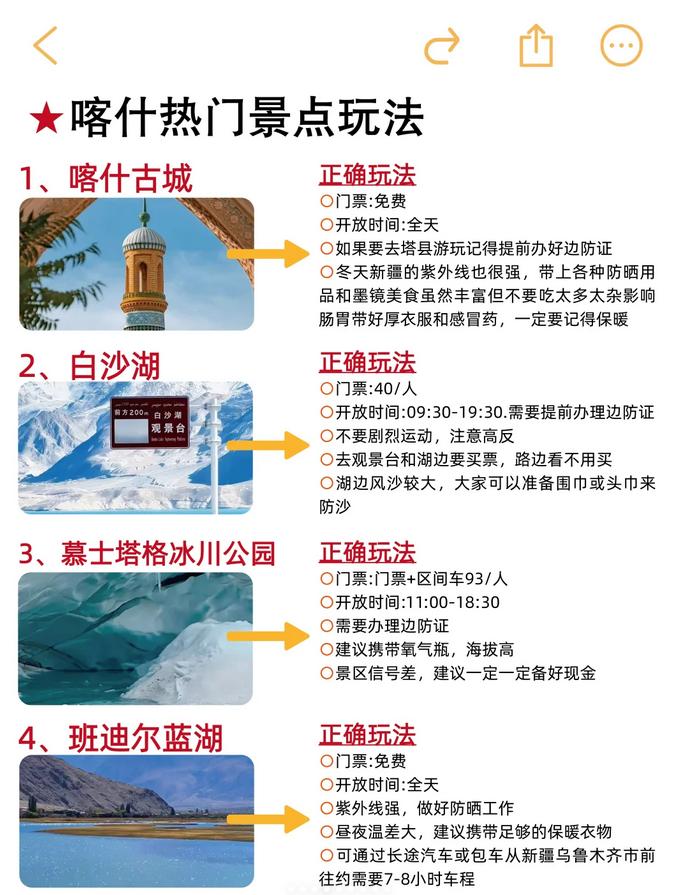Share this note
This screenshot has width=678, height=895.
pyautogui.click(x=536, y=45)
